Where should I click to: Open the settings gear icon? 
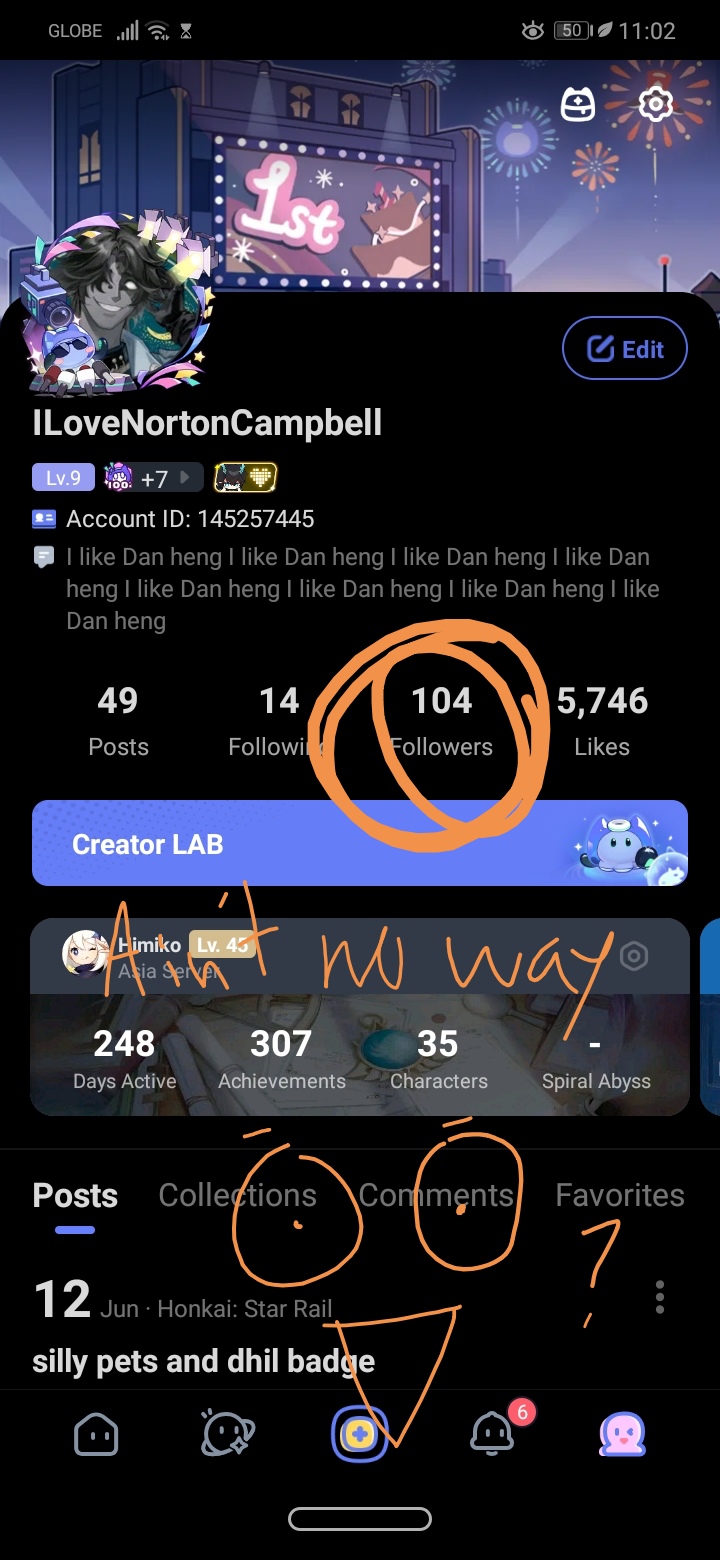pyautogui.click(x=655, y=103)
